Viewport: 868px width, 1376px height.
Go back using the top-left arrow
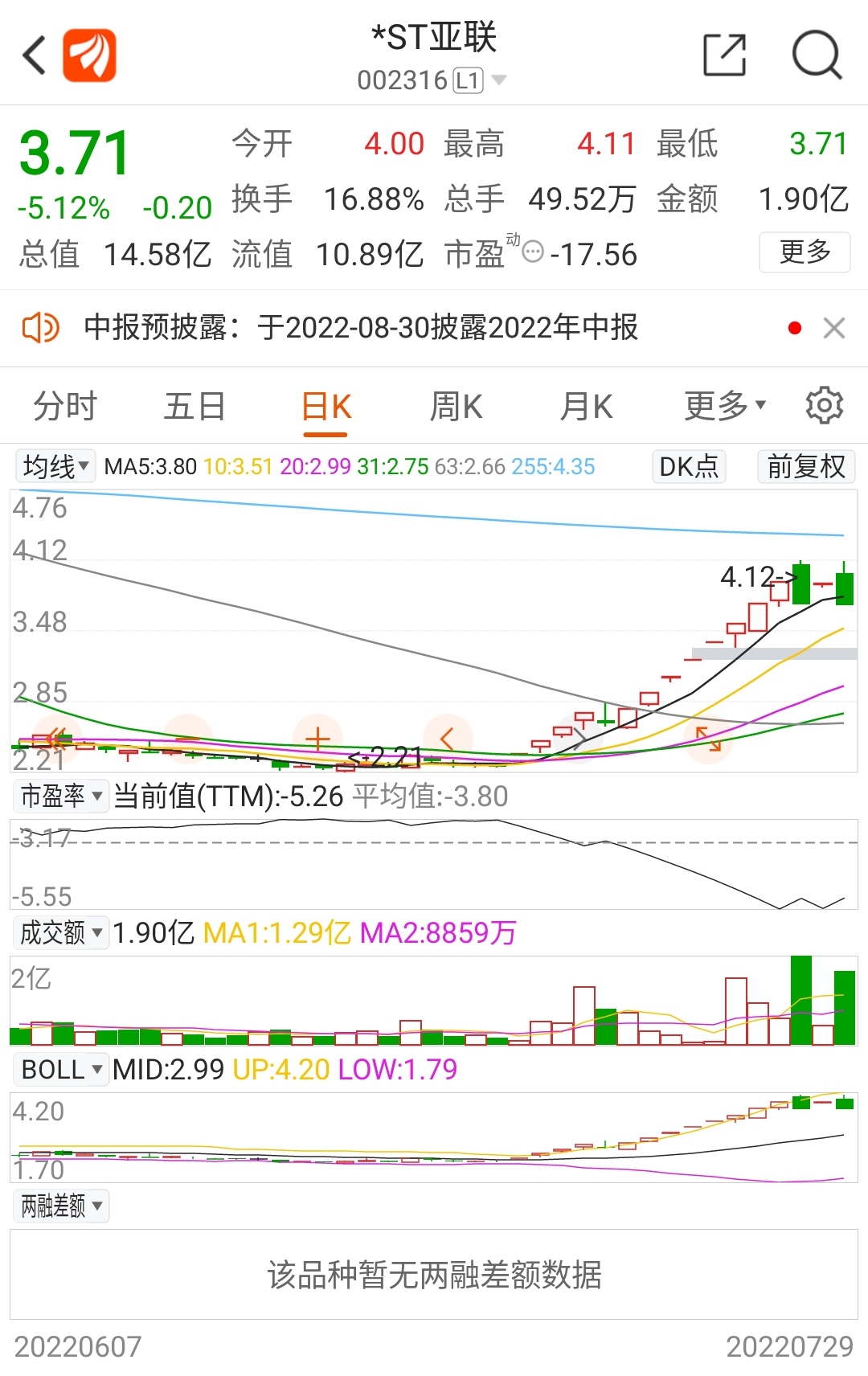pyautogui.click(x=35, y=55)
